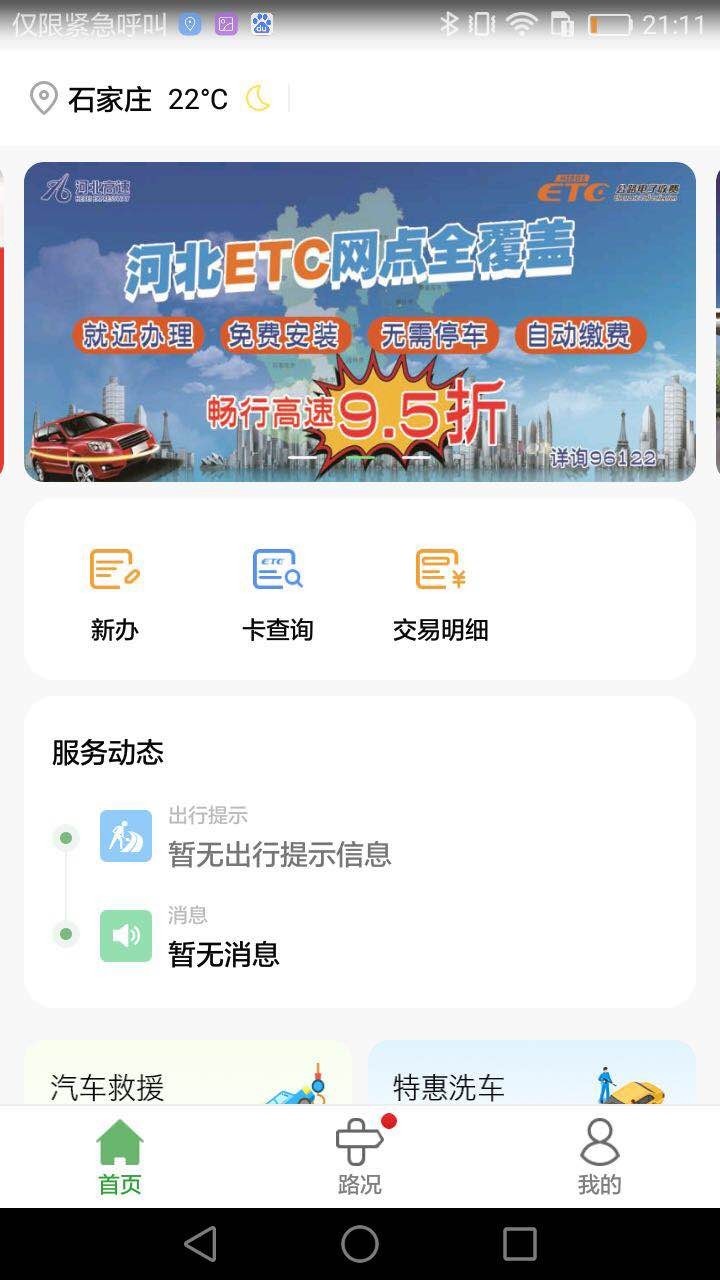The height and width of the screenshot is (1280, 720).
Task: Tap the system back button
Action: click(201, 1244)
